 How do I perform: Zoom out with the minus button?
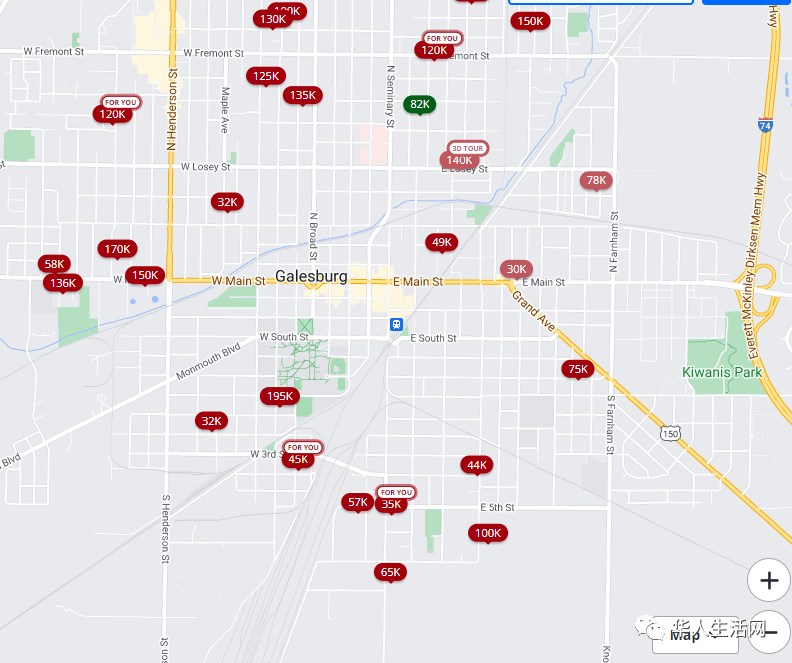pyautogui.click(x=768, y=631)
